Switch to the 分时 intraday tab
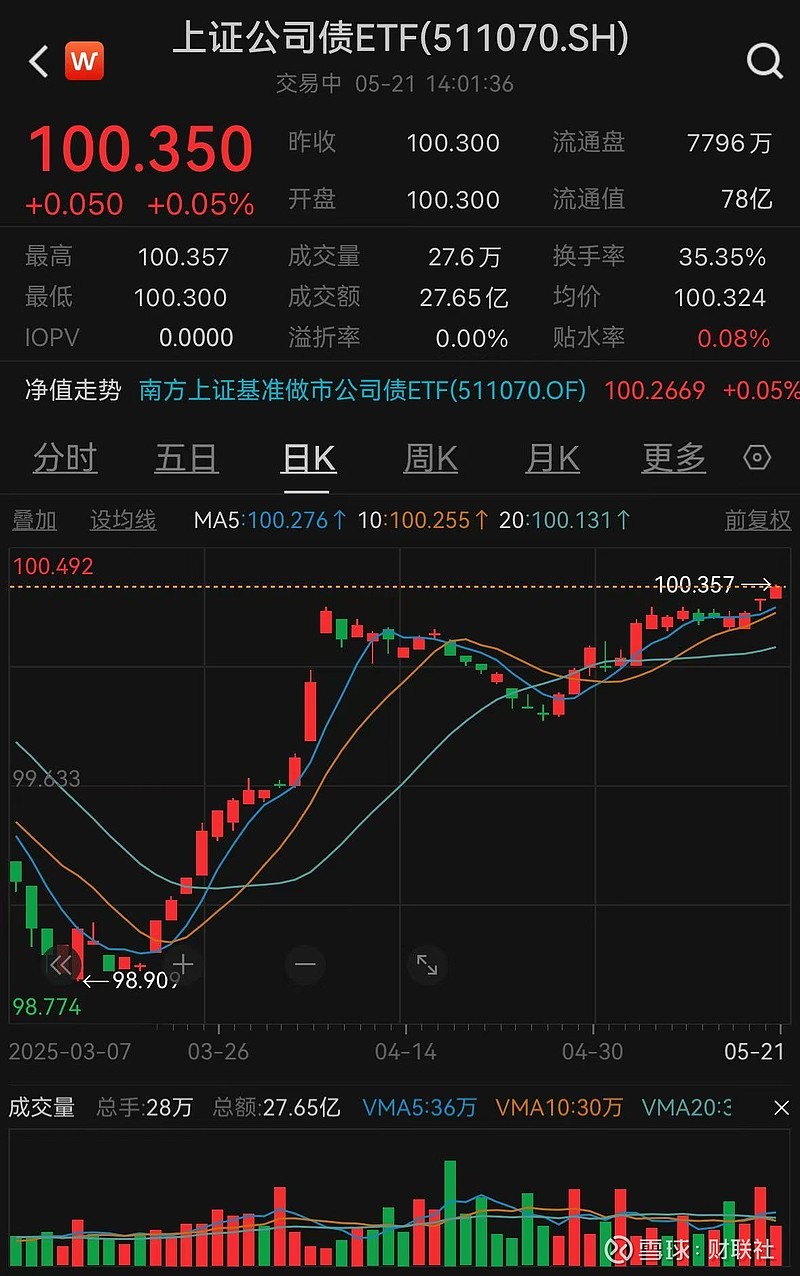 (64, 457)
